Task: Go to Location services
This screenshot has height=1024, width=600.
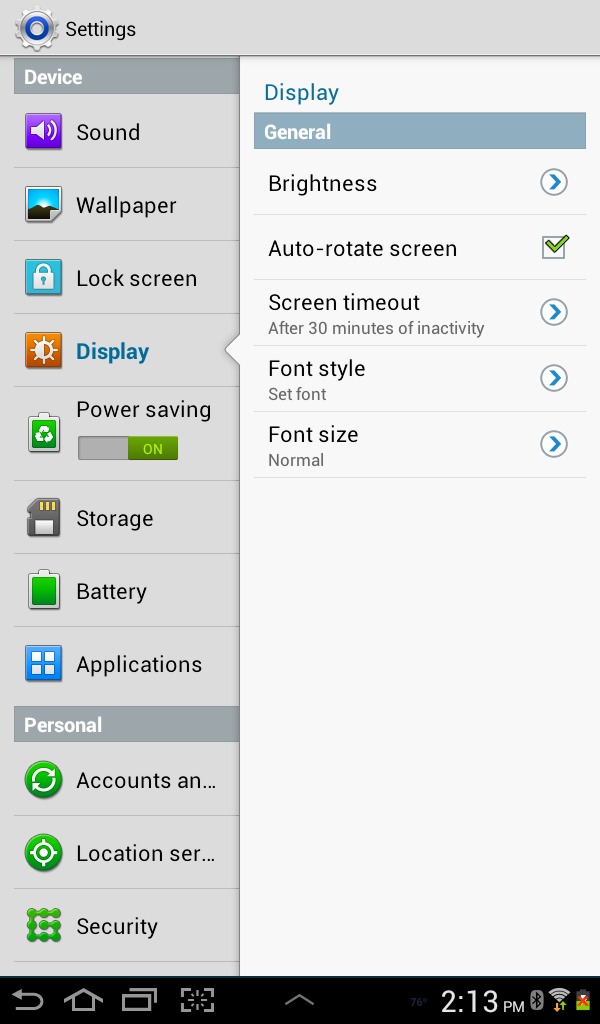Action: pyautogui.click(x=126, y=853)
